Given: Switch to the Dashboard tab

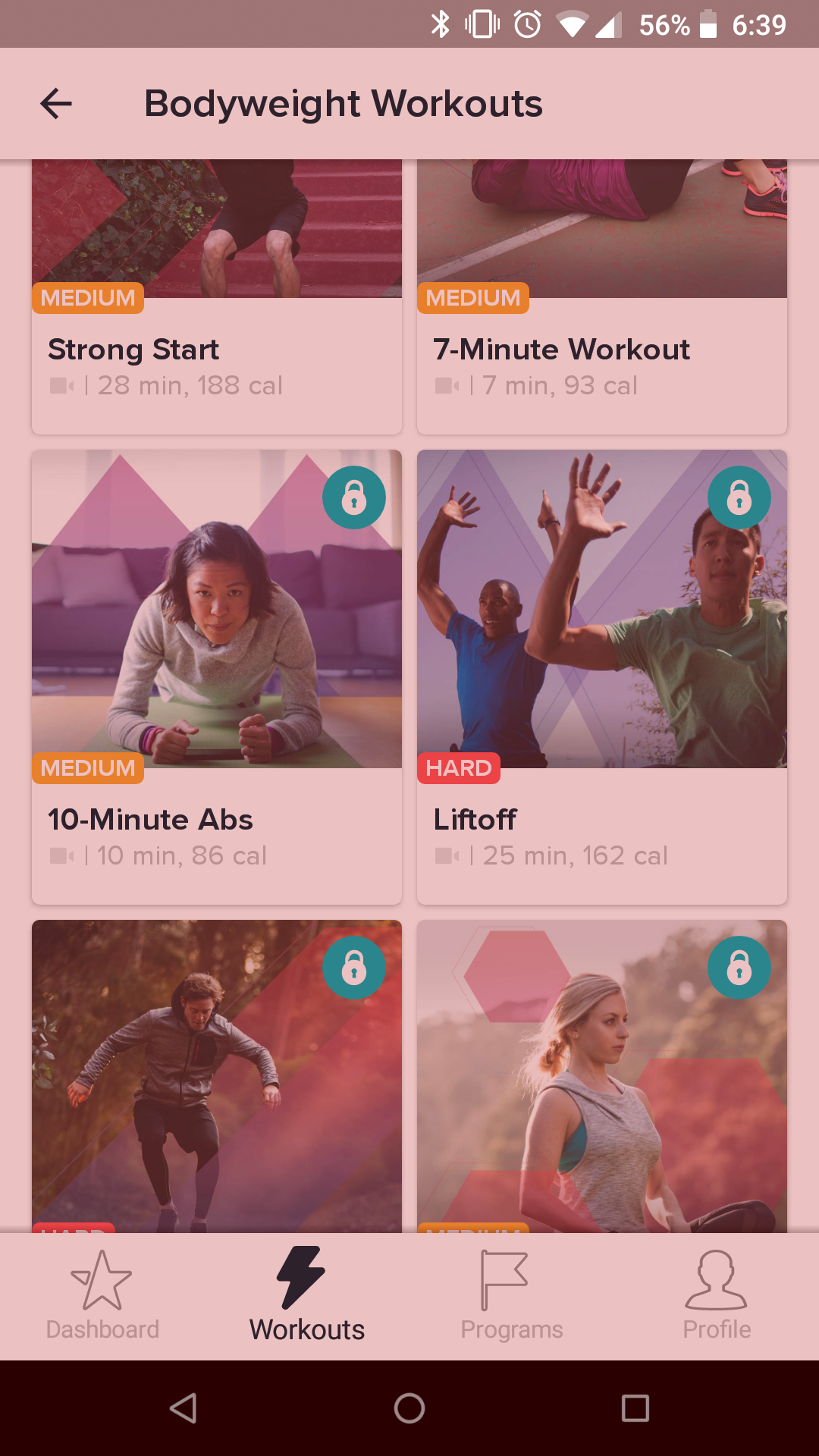Looking at the screenshot, I should pyautogui.click(x=102, y=1297).
